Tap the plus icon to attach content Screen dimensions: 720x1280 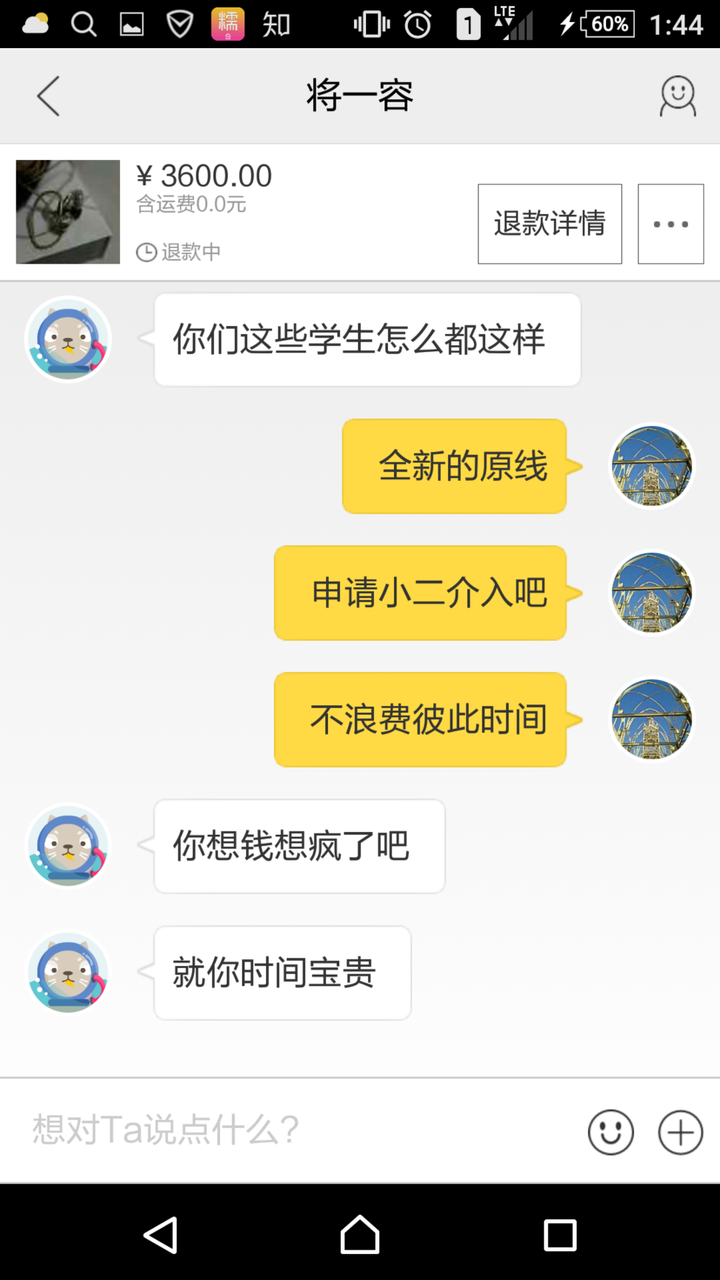679,1131
